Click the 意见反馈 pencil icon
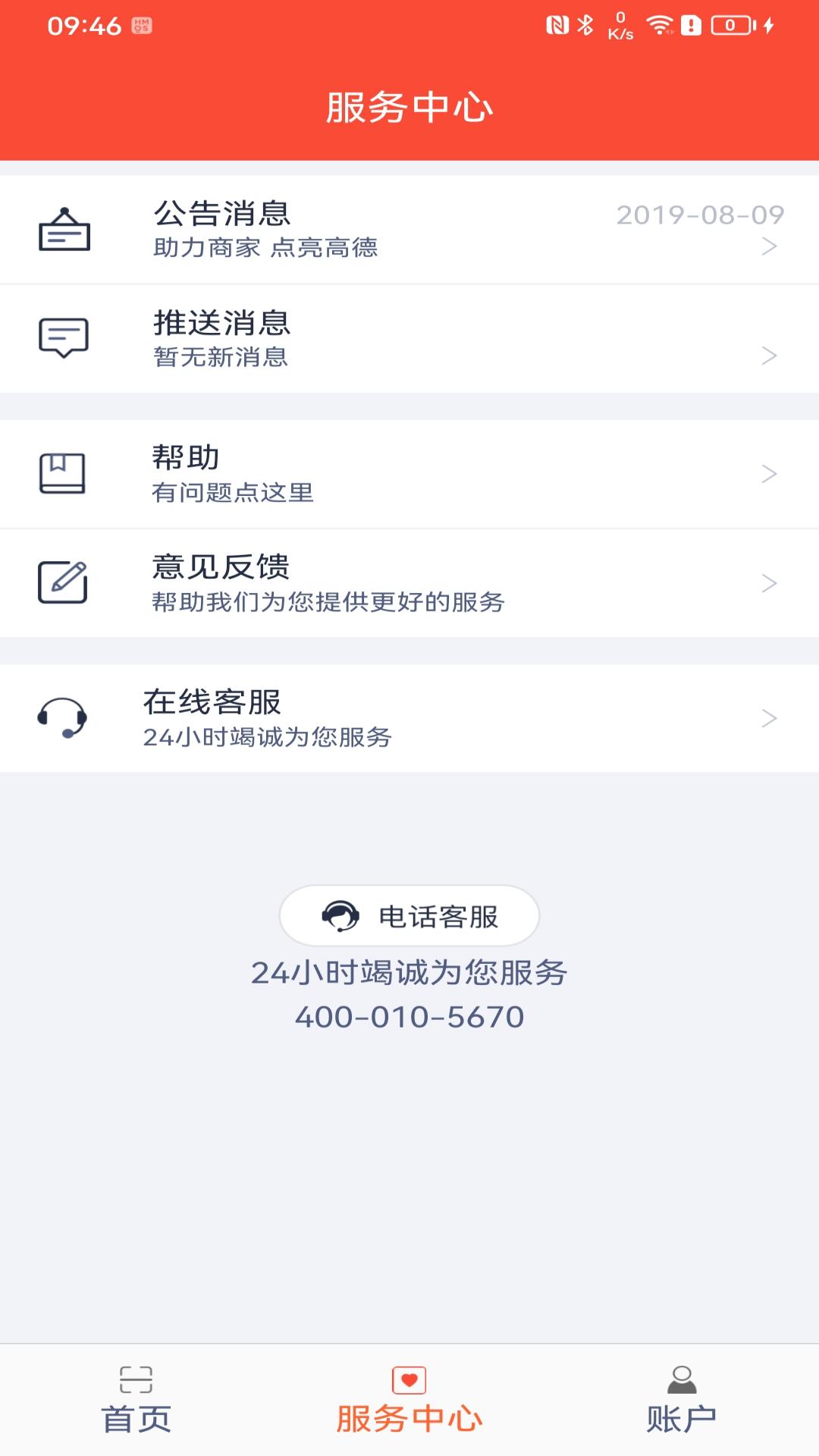 (61, 582)
